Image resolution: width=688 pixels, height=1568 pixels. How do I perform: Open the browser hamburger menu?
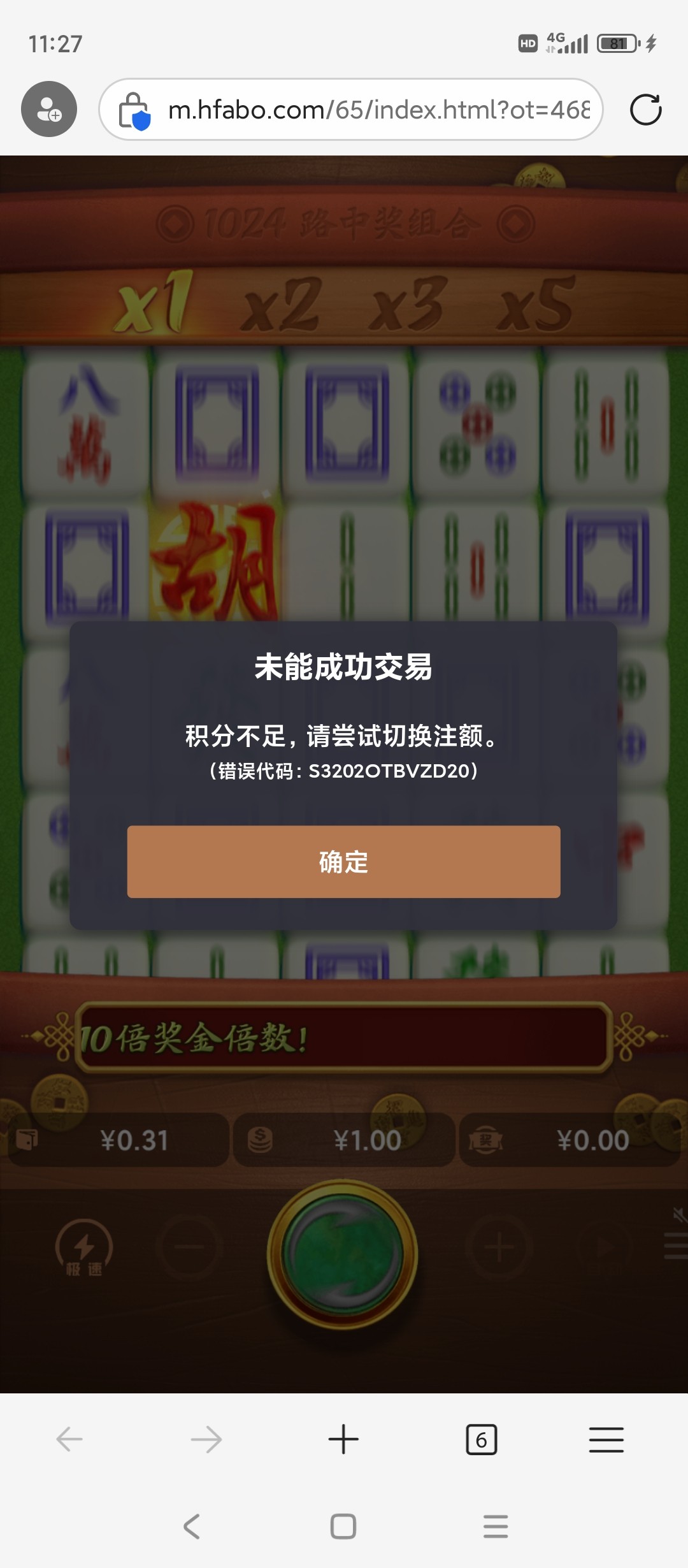[x=606, y=1439]
